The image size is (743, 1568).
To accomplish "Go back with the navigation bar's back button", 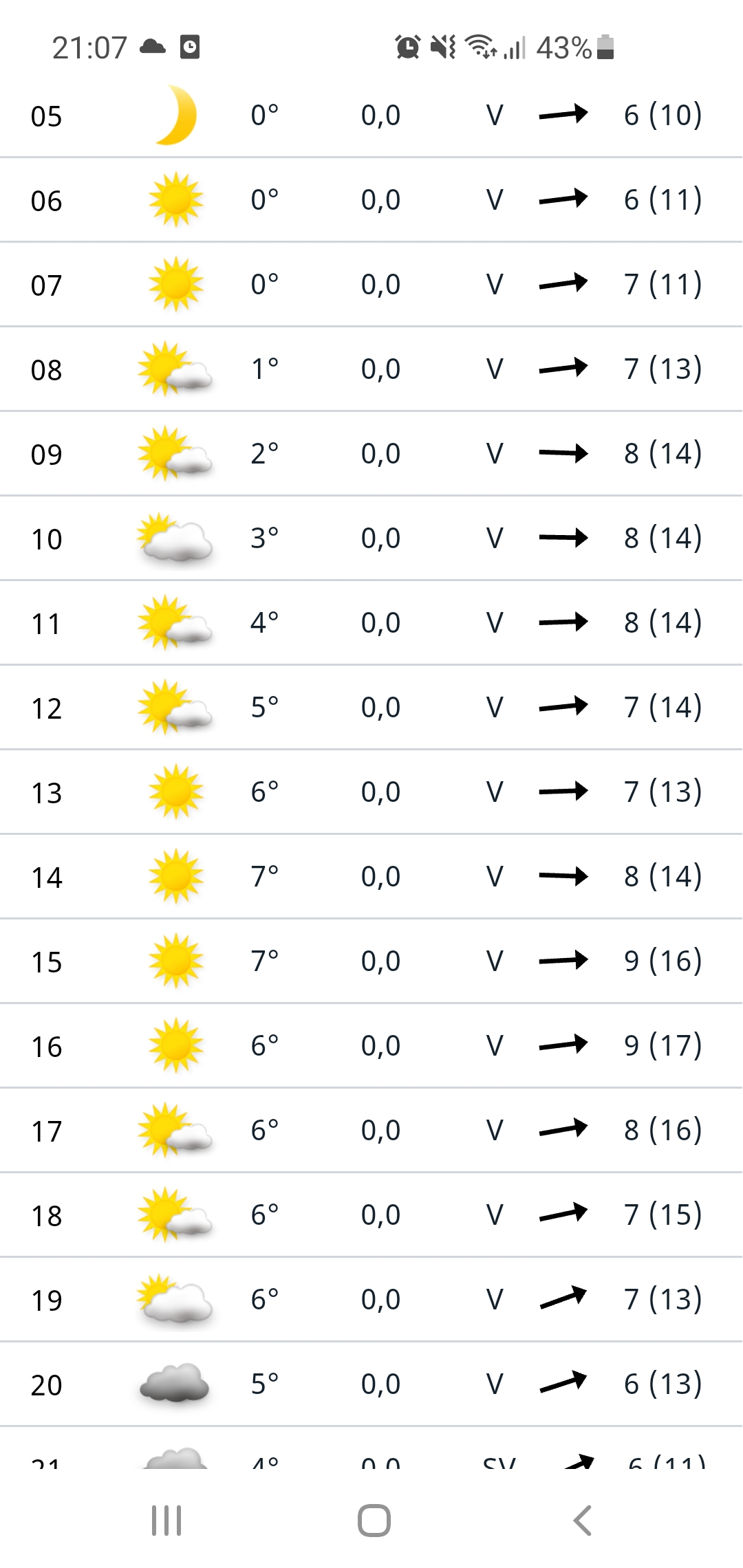I will (582, 1520).
